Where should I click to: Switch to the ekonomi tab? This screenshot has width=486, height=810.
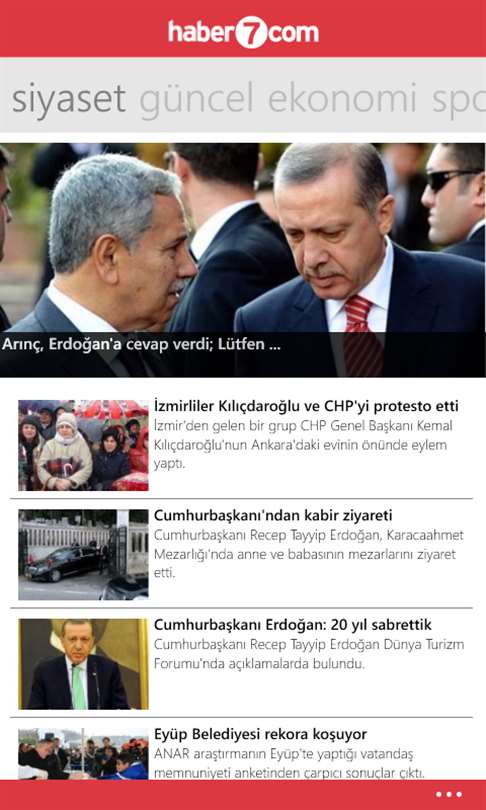(342, 98)
